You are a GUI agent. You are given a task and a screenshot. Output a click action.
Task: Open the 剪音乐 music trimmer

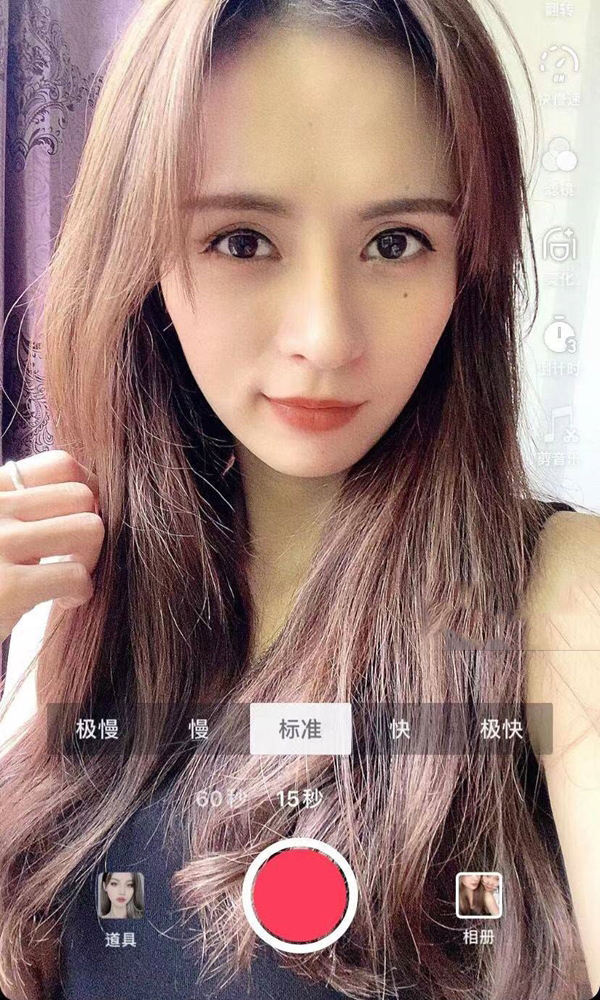pos(559,436)
